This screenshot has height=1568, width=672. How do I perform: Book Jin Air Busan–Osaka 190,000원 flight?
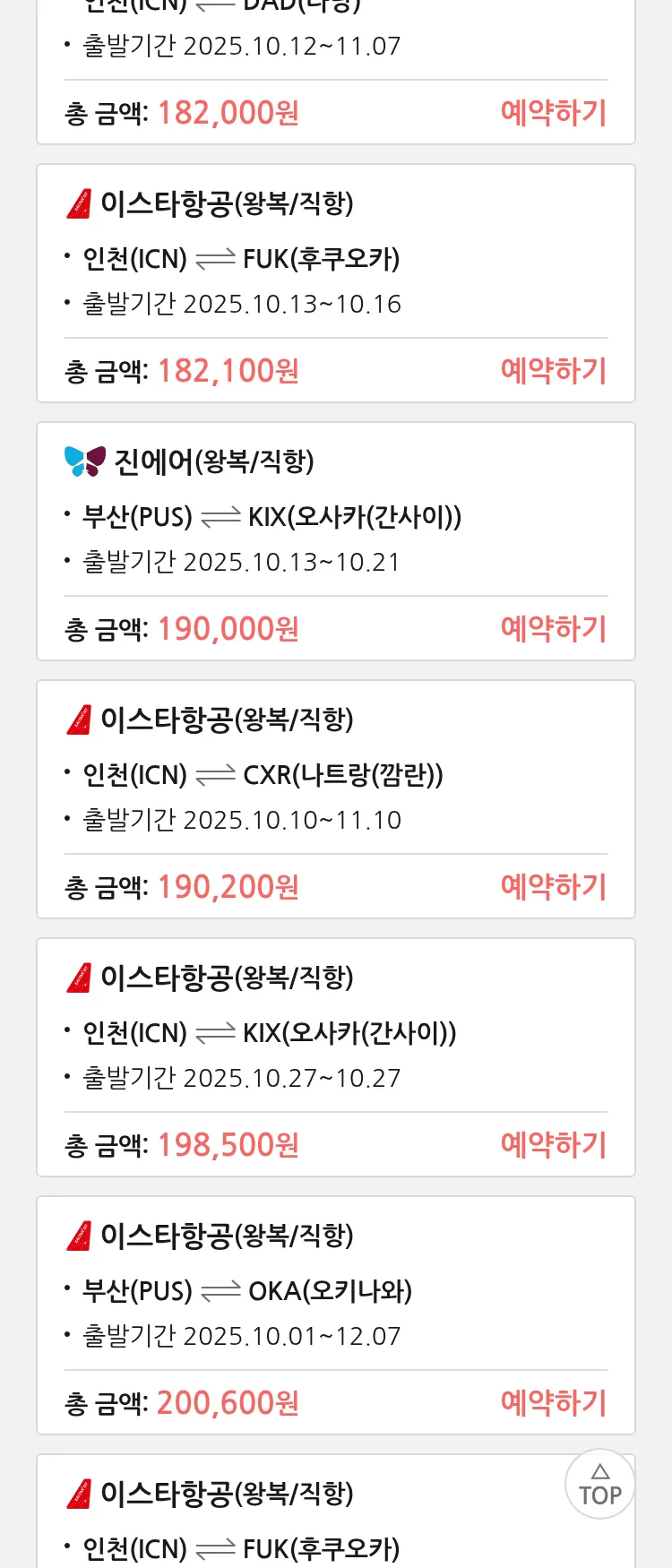point(553,629)
